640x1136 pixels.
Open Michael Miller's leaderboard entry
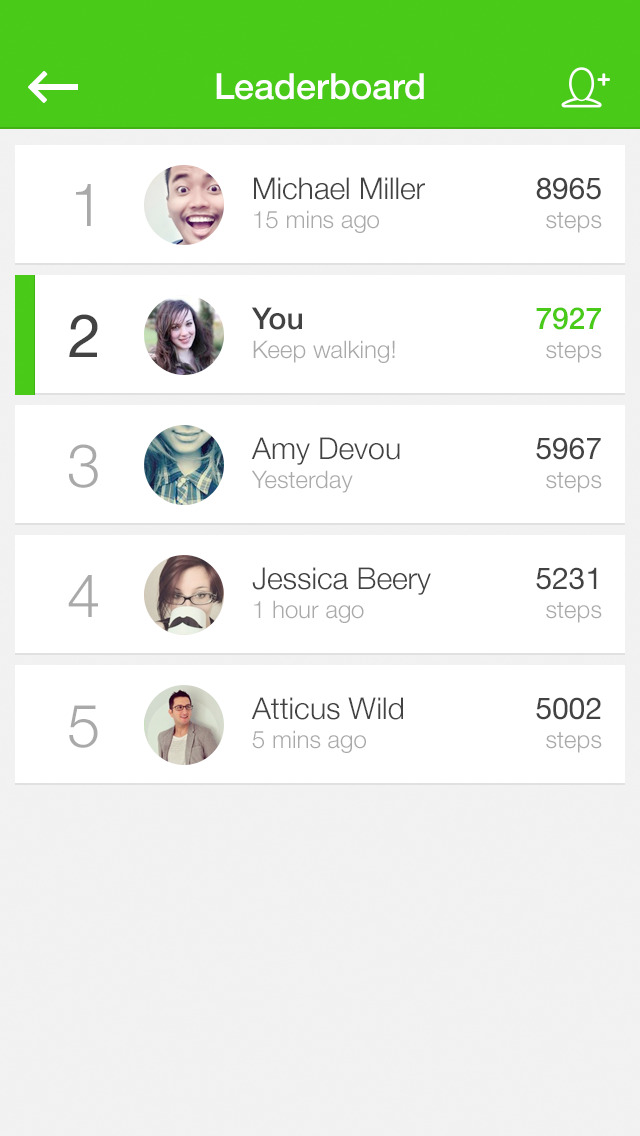[320, 204]
